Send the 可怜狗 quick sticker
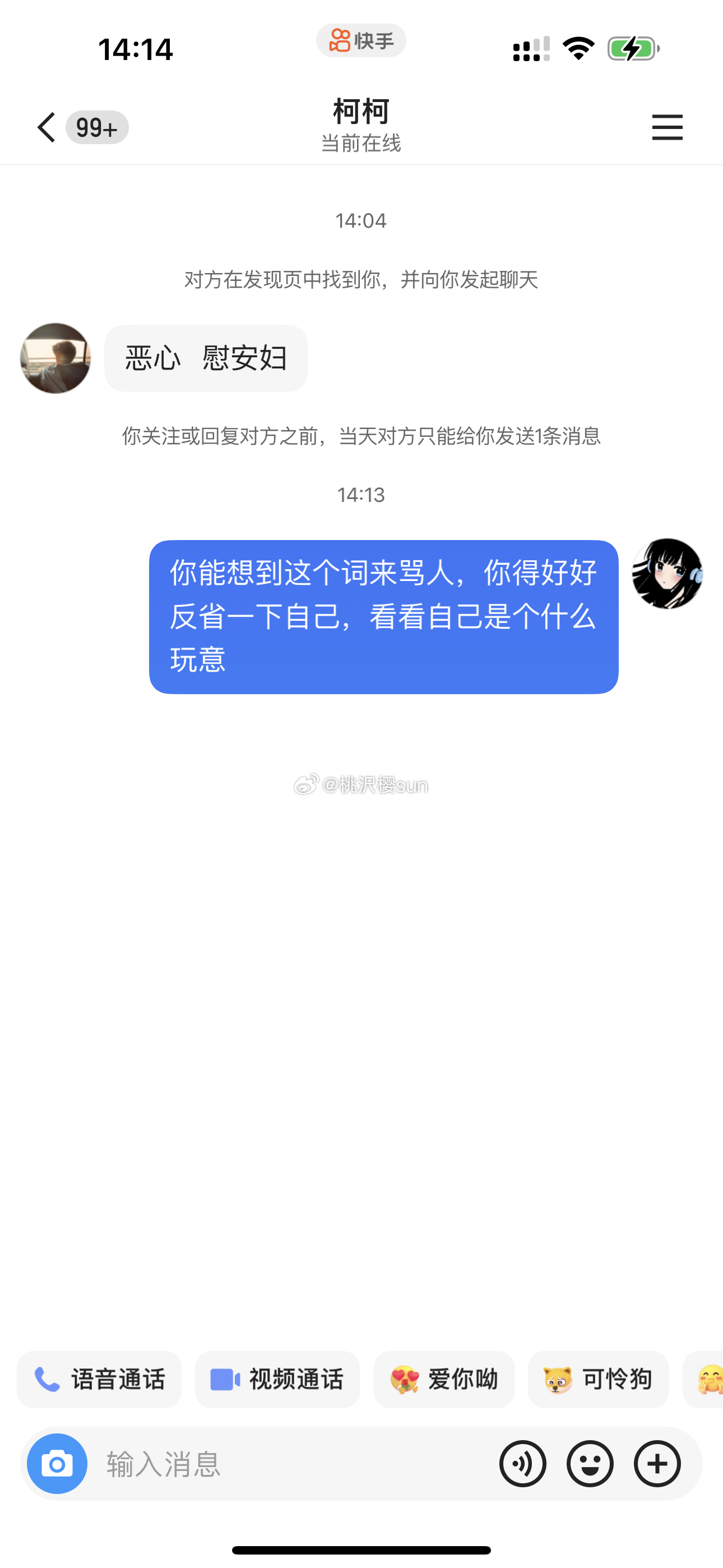Viewport: 723px width, 1568px height. 597,1380
